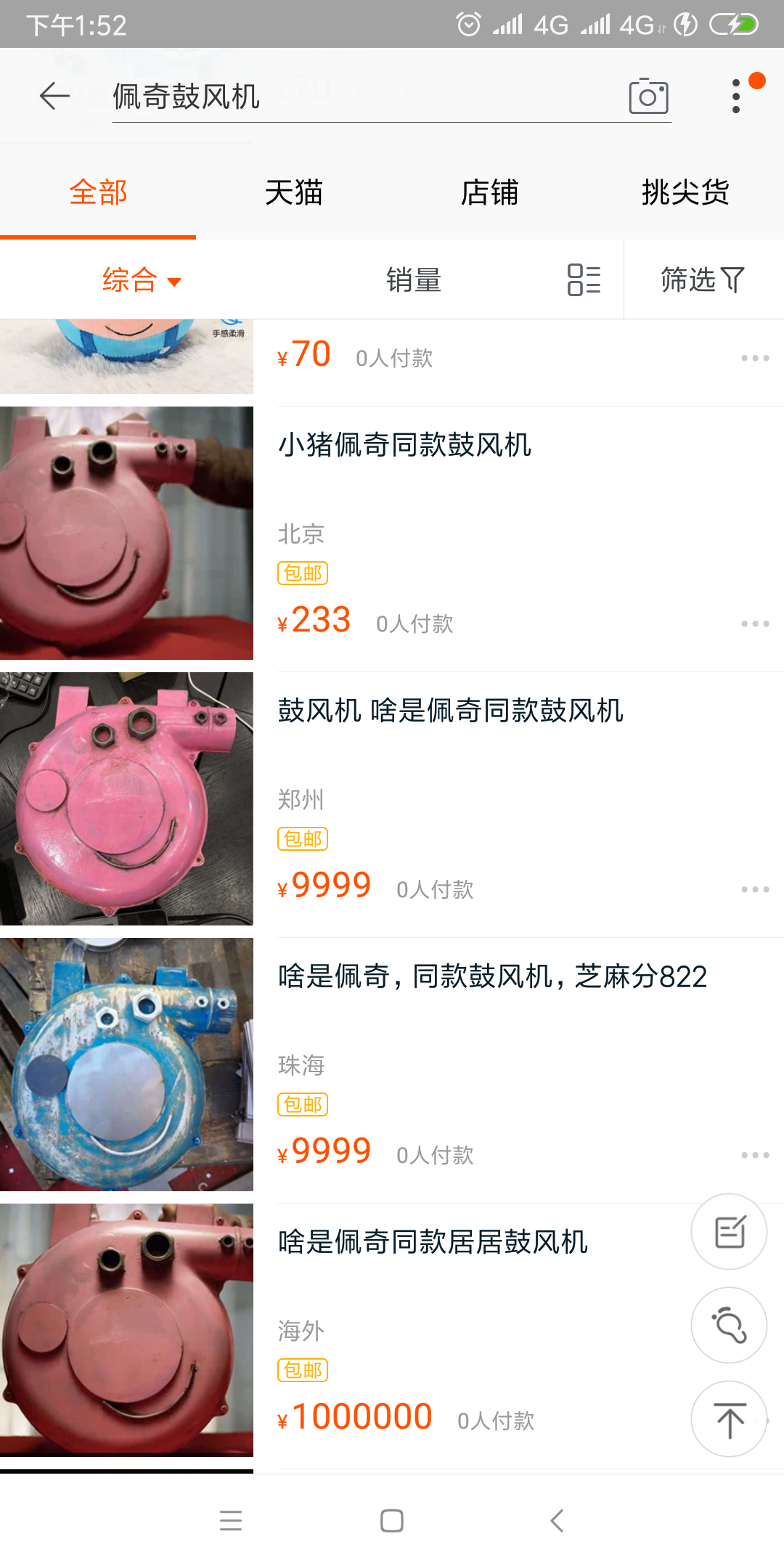
Task: Sort results by 销量
Action: coord(414,279)
